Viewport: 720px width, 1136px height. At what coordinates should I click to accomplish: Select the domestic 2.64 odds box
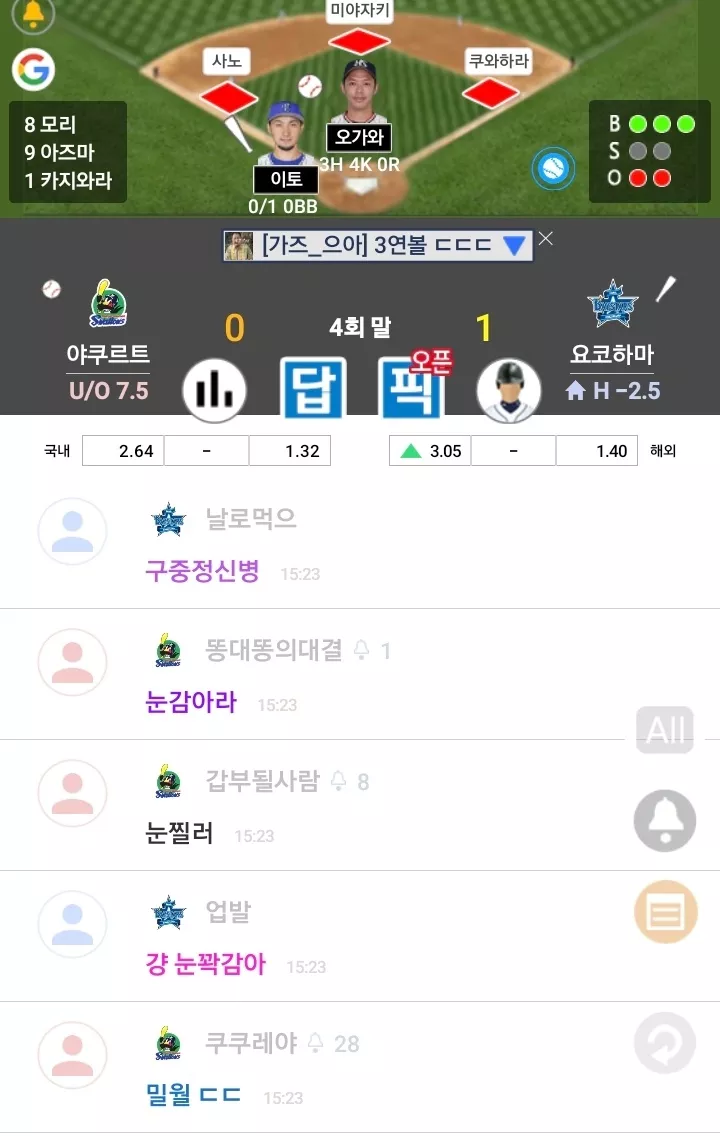click(x=123, y=451)
